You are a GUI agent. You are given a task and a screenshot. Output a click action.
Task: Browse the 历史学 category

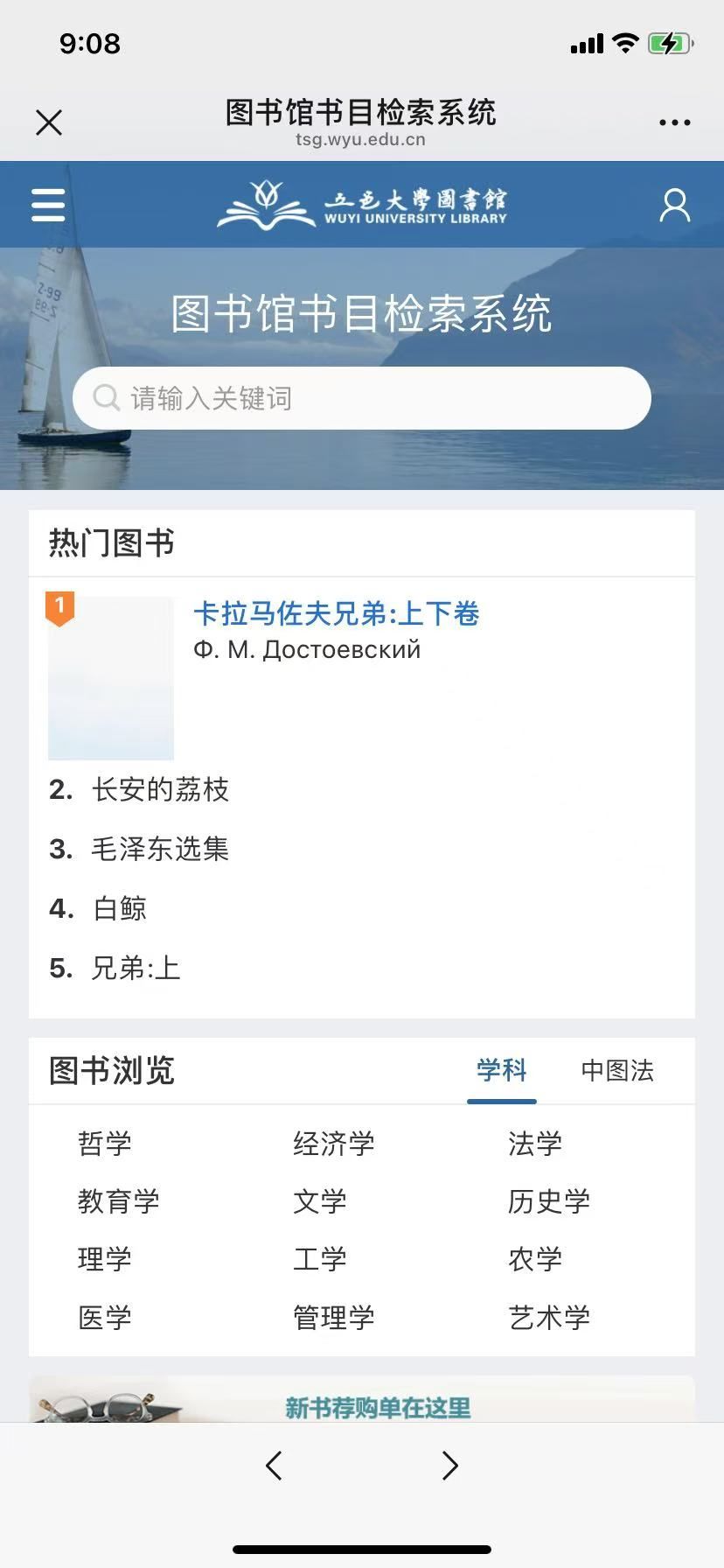click(548, 1201)
